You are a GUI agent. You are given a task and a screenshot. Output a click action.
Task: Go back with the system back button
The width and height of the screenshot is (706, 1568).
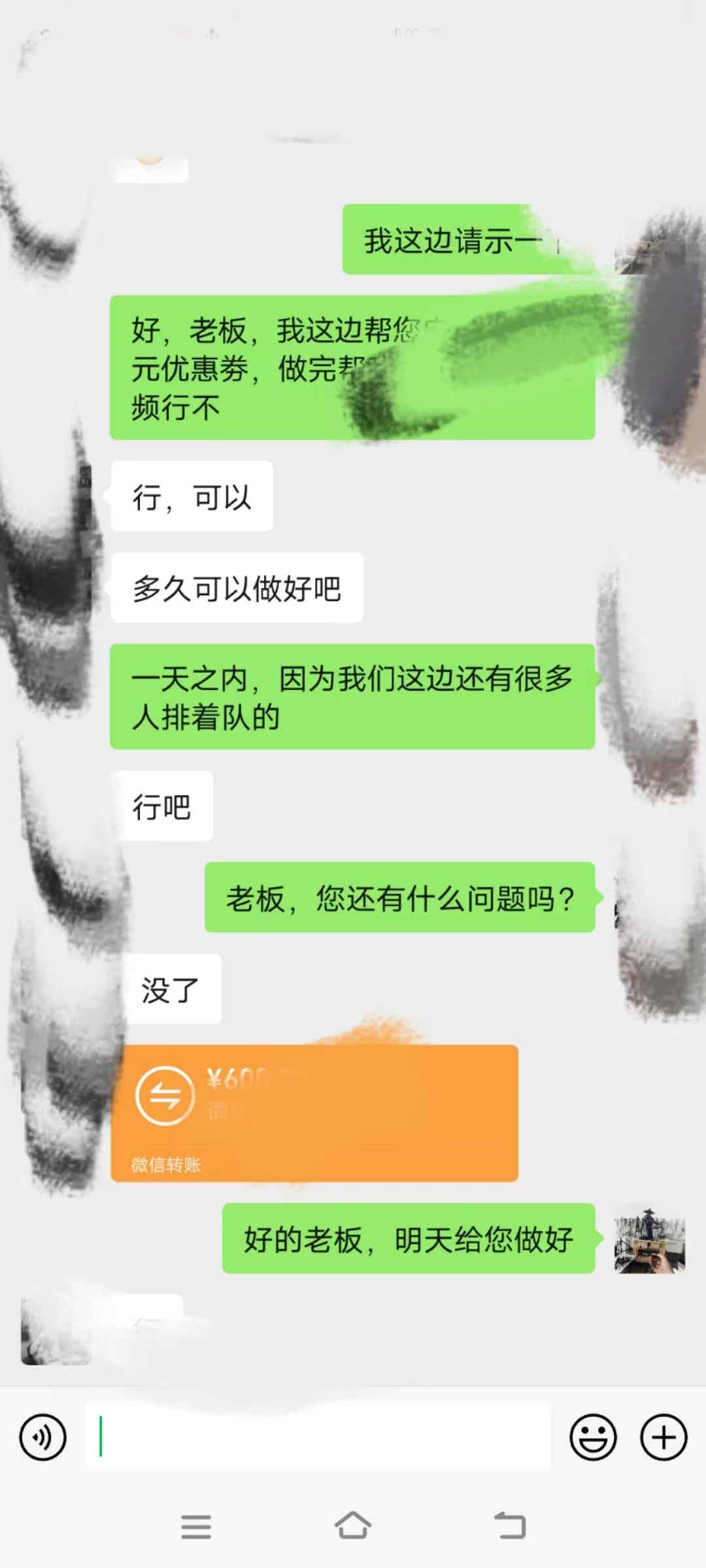(x=510, y=1526)
